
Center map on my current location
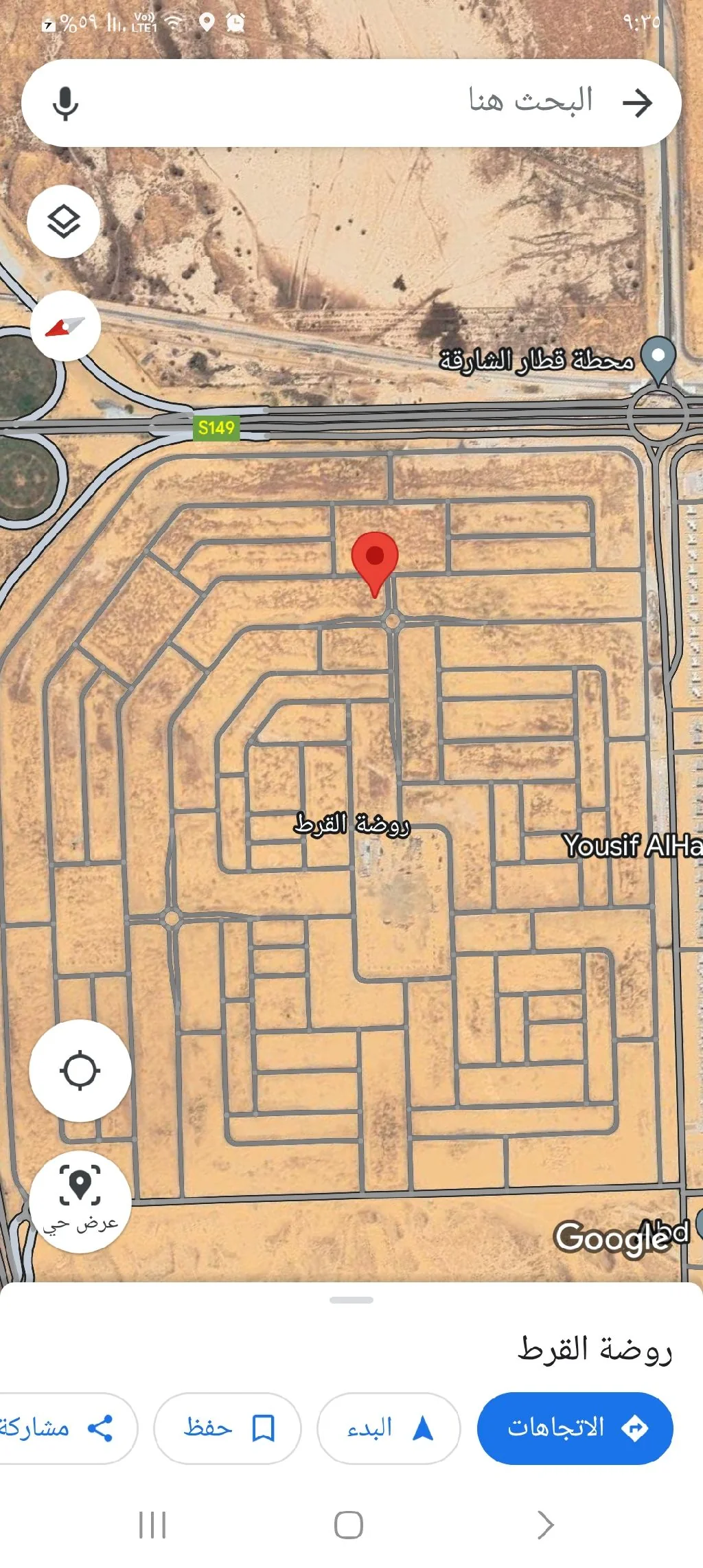tap(80, 1071)
